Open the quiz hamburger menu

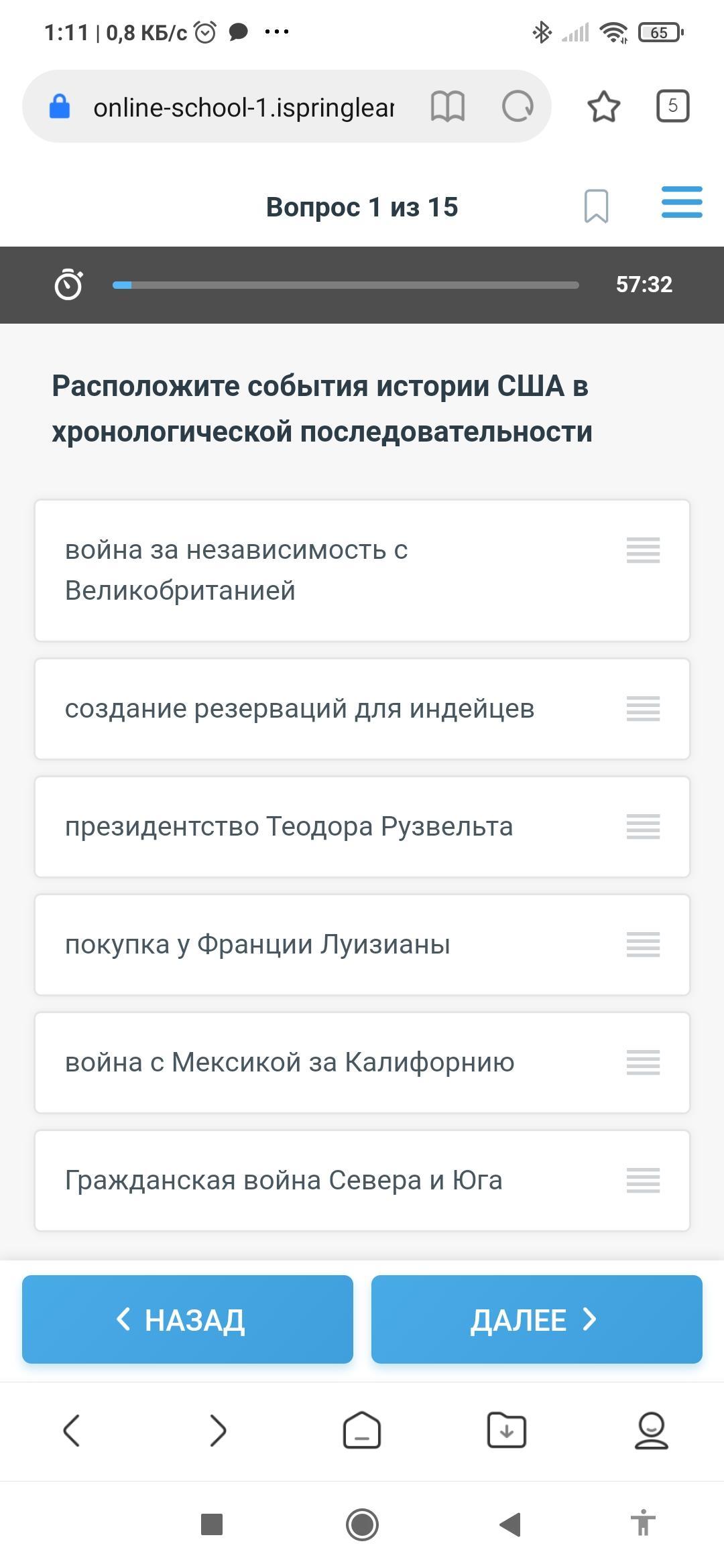point(681,202)
